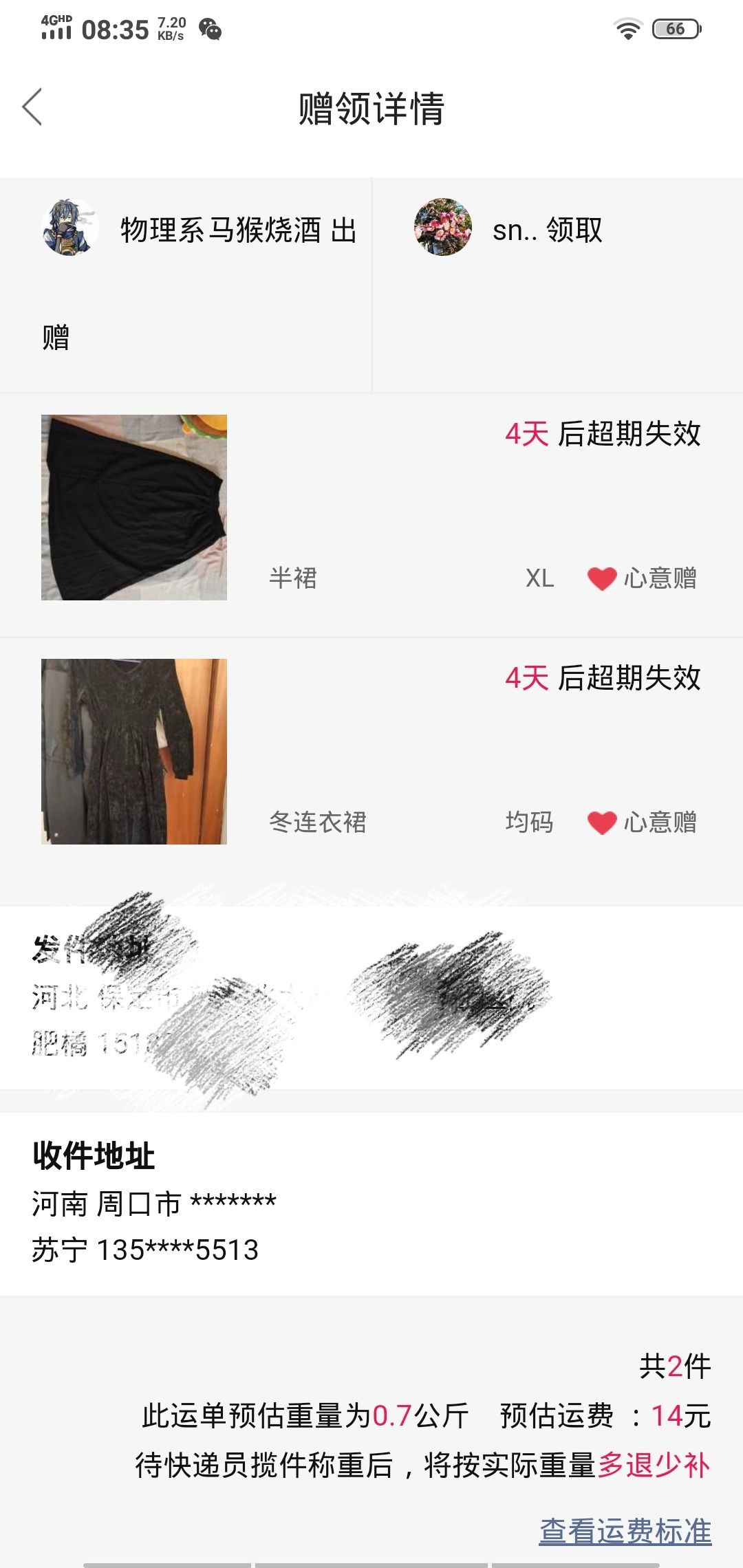Image resolution: width=743 pixels, height=1568 pixels.
Task: Go back from 赠领详情 page
Action: pyautogui.click(x=32, y=107)
